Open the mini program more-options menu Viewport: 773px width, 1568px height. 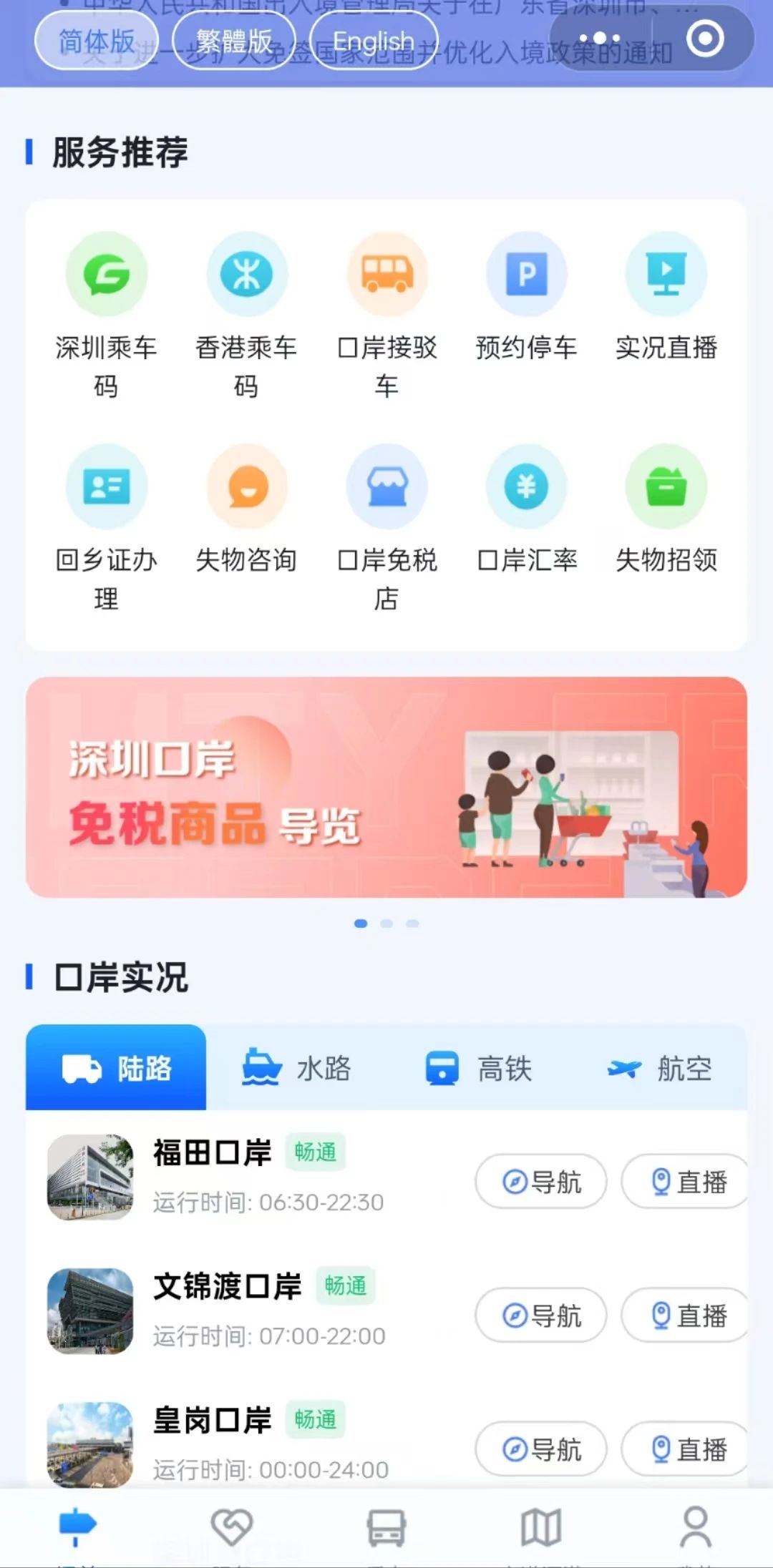[600, 39]
